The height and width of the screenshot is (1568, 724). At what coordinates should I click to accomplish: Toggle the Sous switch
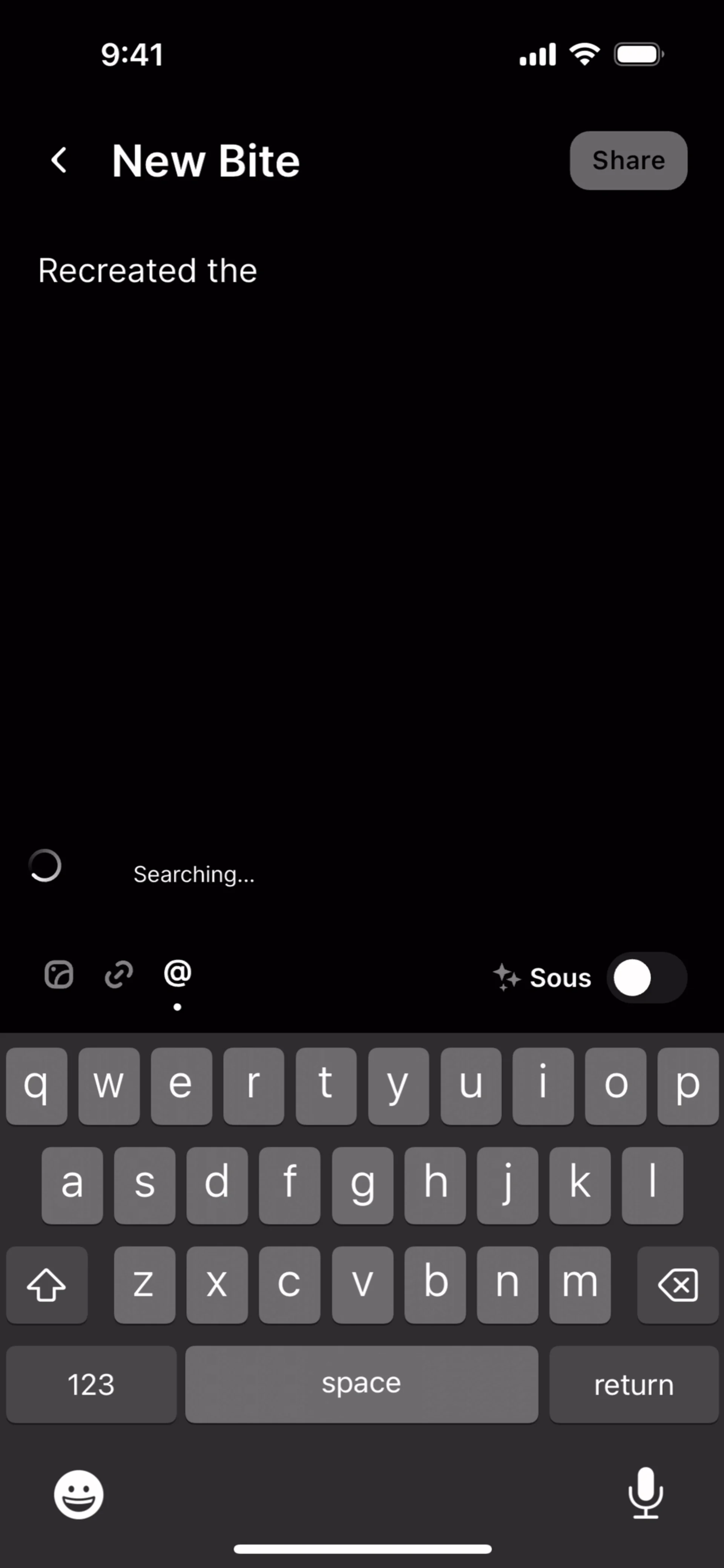pos(646,978)
